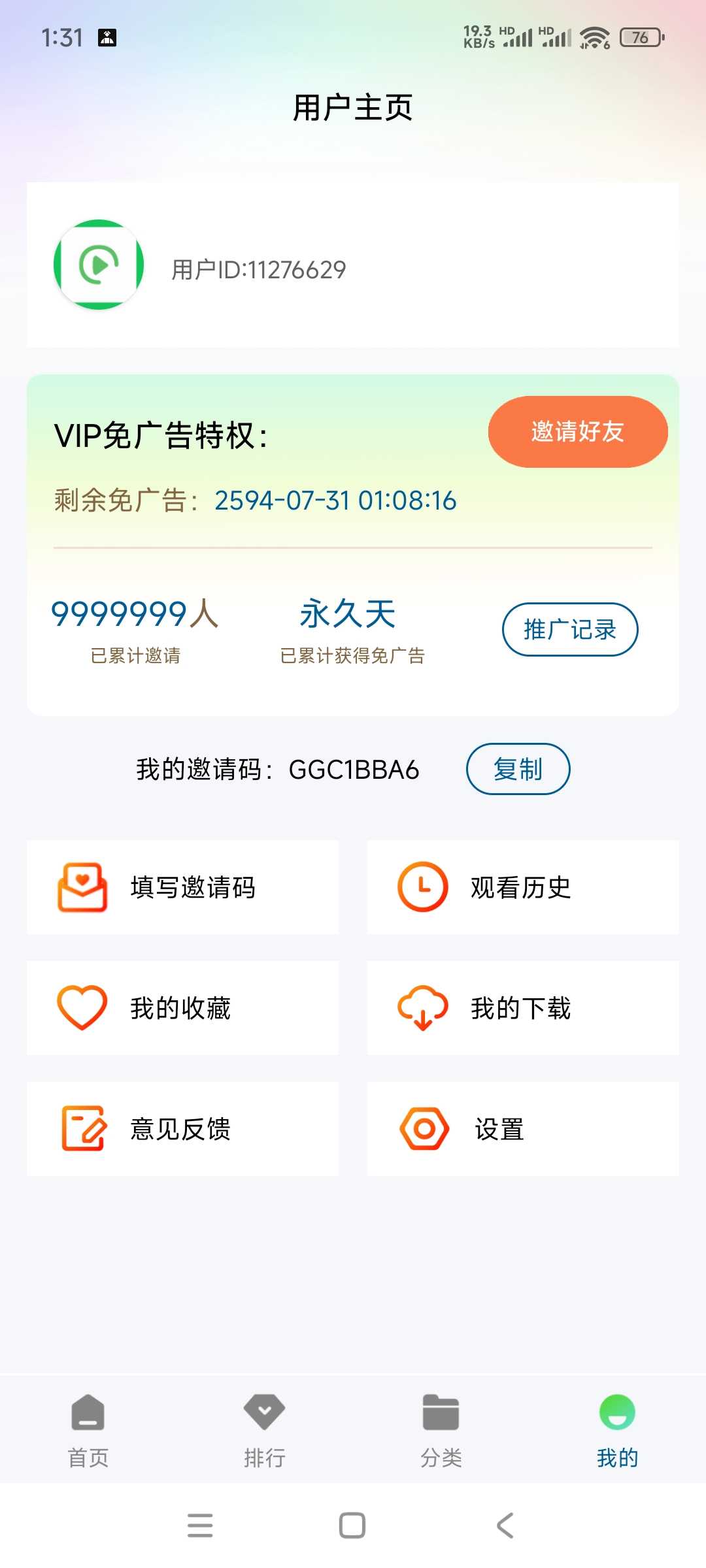Open 我的收藏 favorites
706x1568 pixels.
click(183, 1007)
